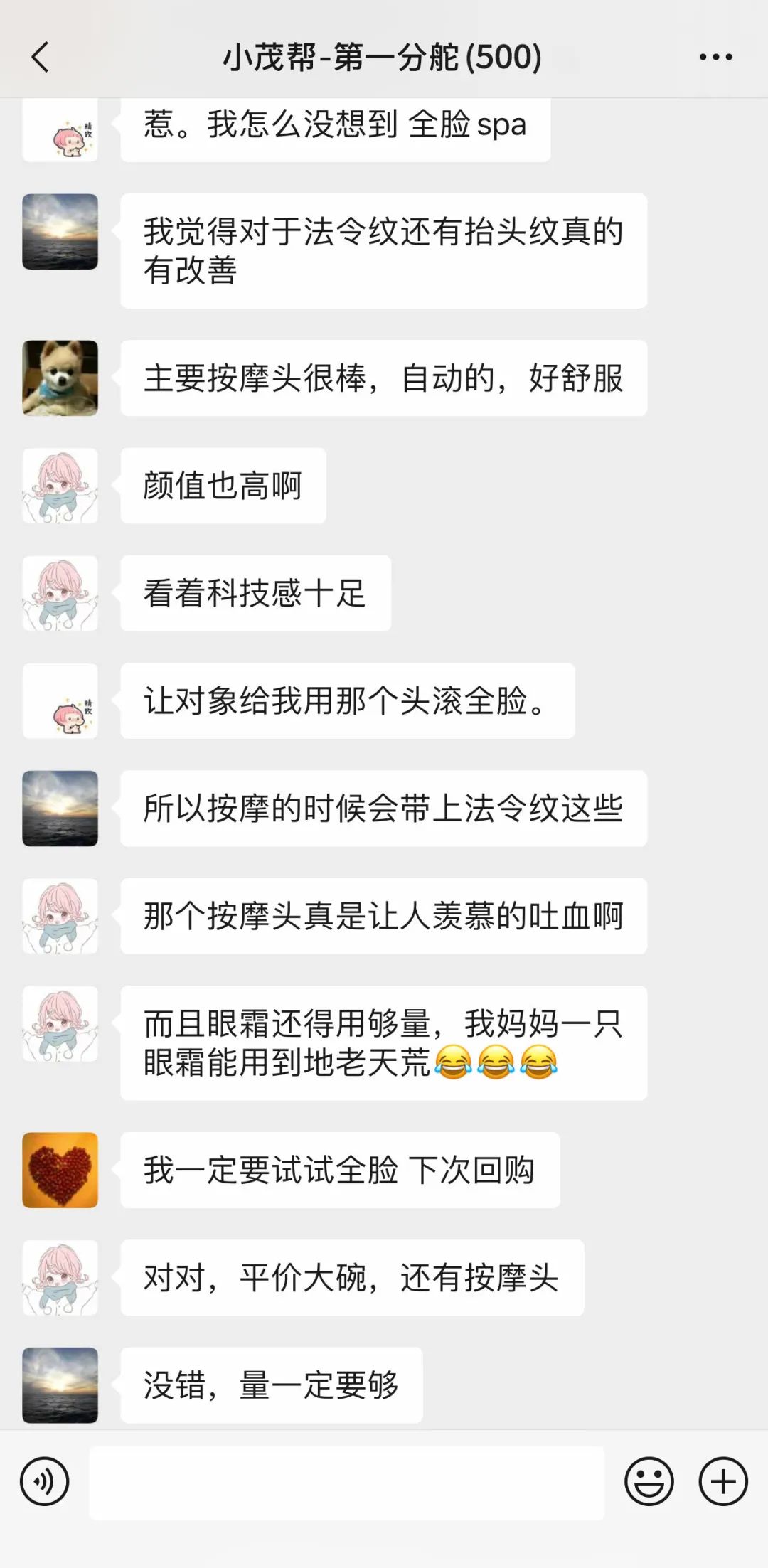Screen dimensions: 768x1568
Task: Open the heart-shaped avatar profile
Action: [60, 1170]
